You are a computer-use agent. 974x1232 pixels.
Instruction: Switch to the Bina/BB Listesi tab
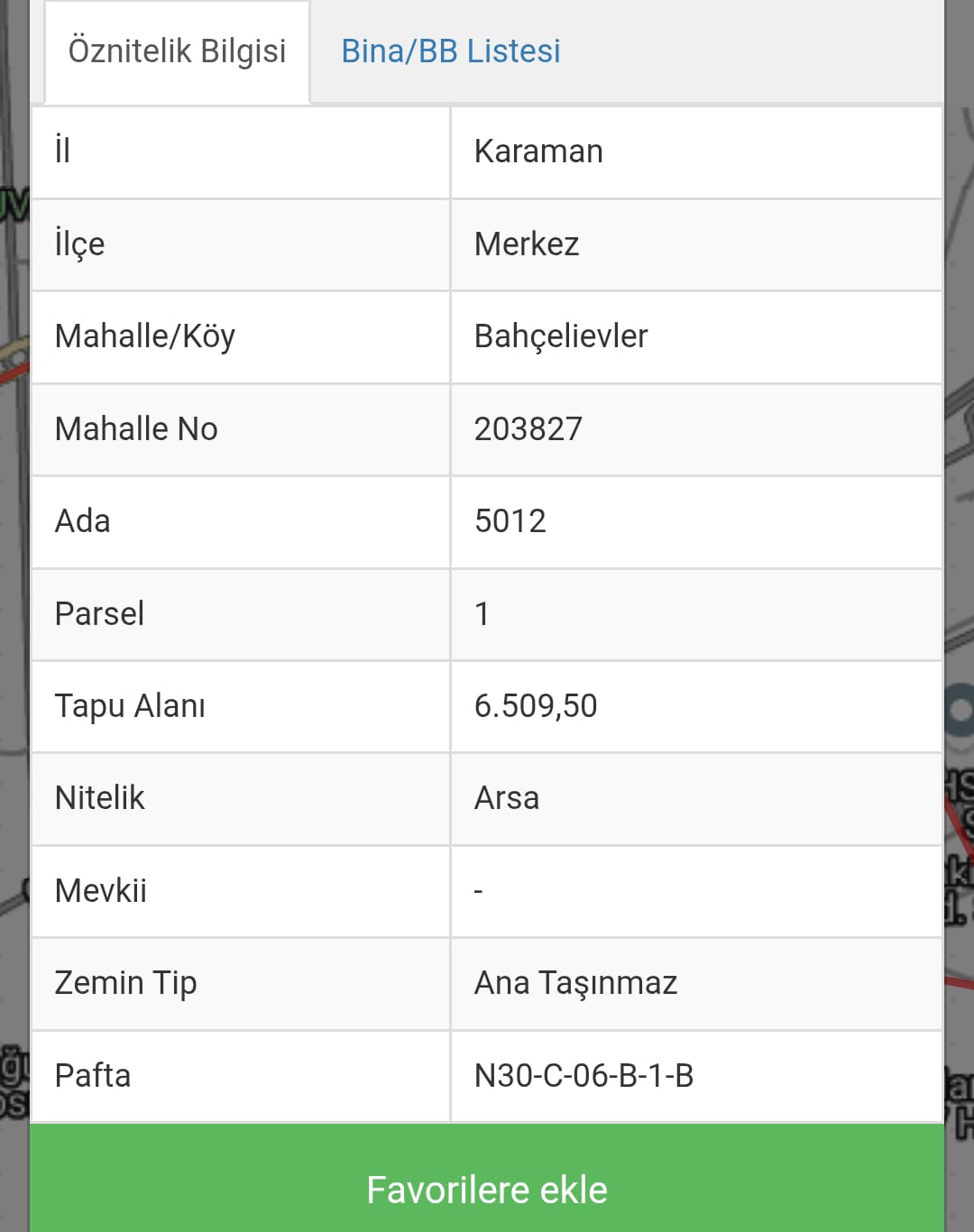[450, 51]
